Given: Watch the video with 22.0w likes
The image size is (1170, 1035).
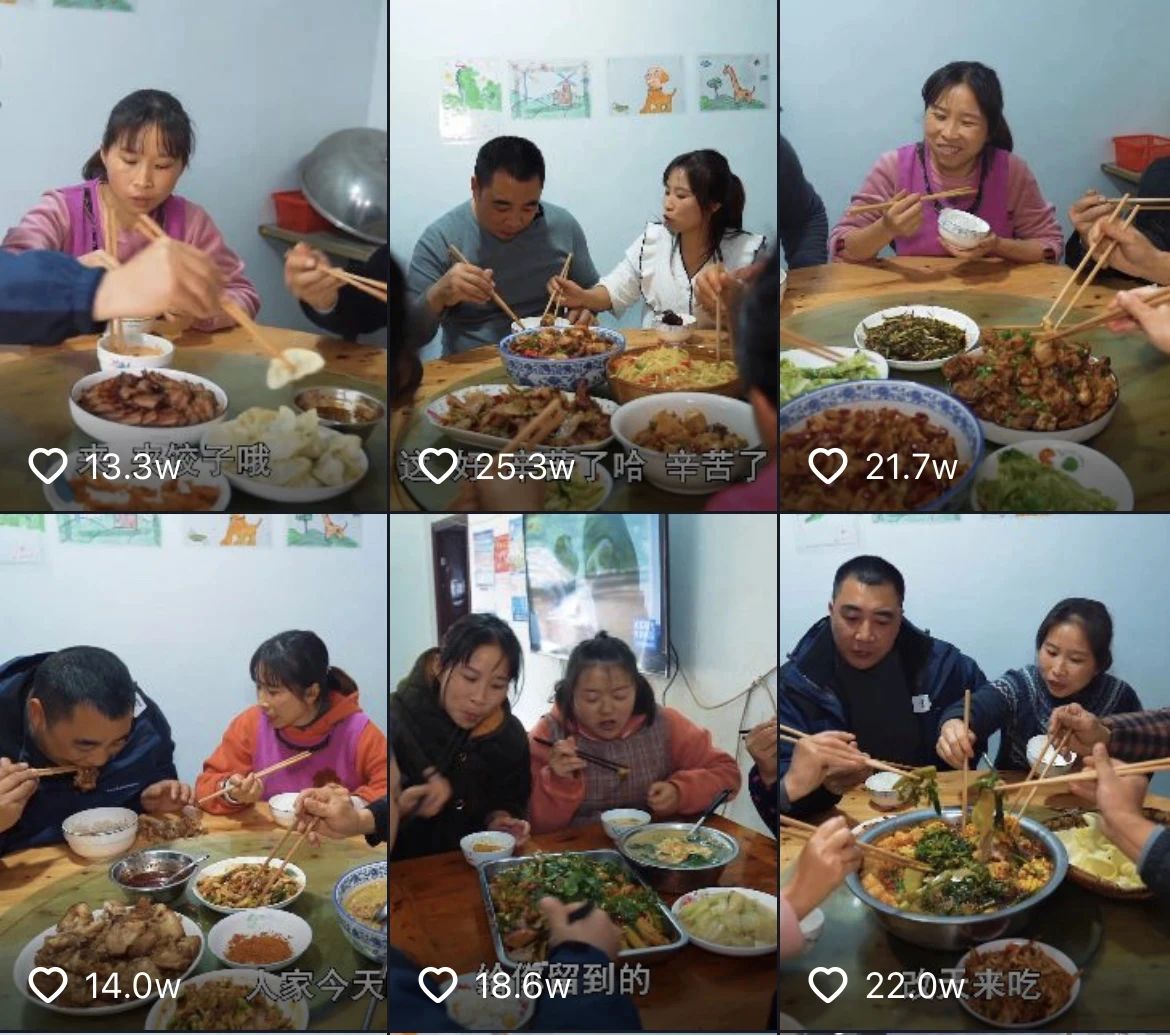Looking at the screenshot, I should [975, 772].
